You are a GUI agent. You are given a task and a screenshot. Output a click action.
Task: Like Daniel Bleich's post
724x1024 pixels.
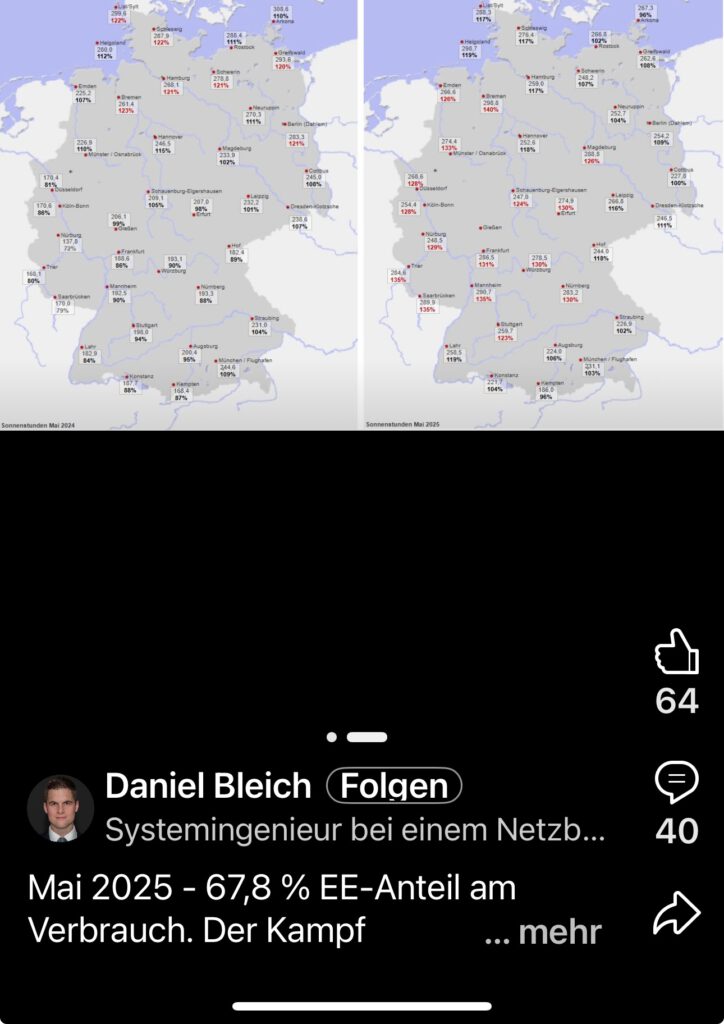(x=676, y=652)
